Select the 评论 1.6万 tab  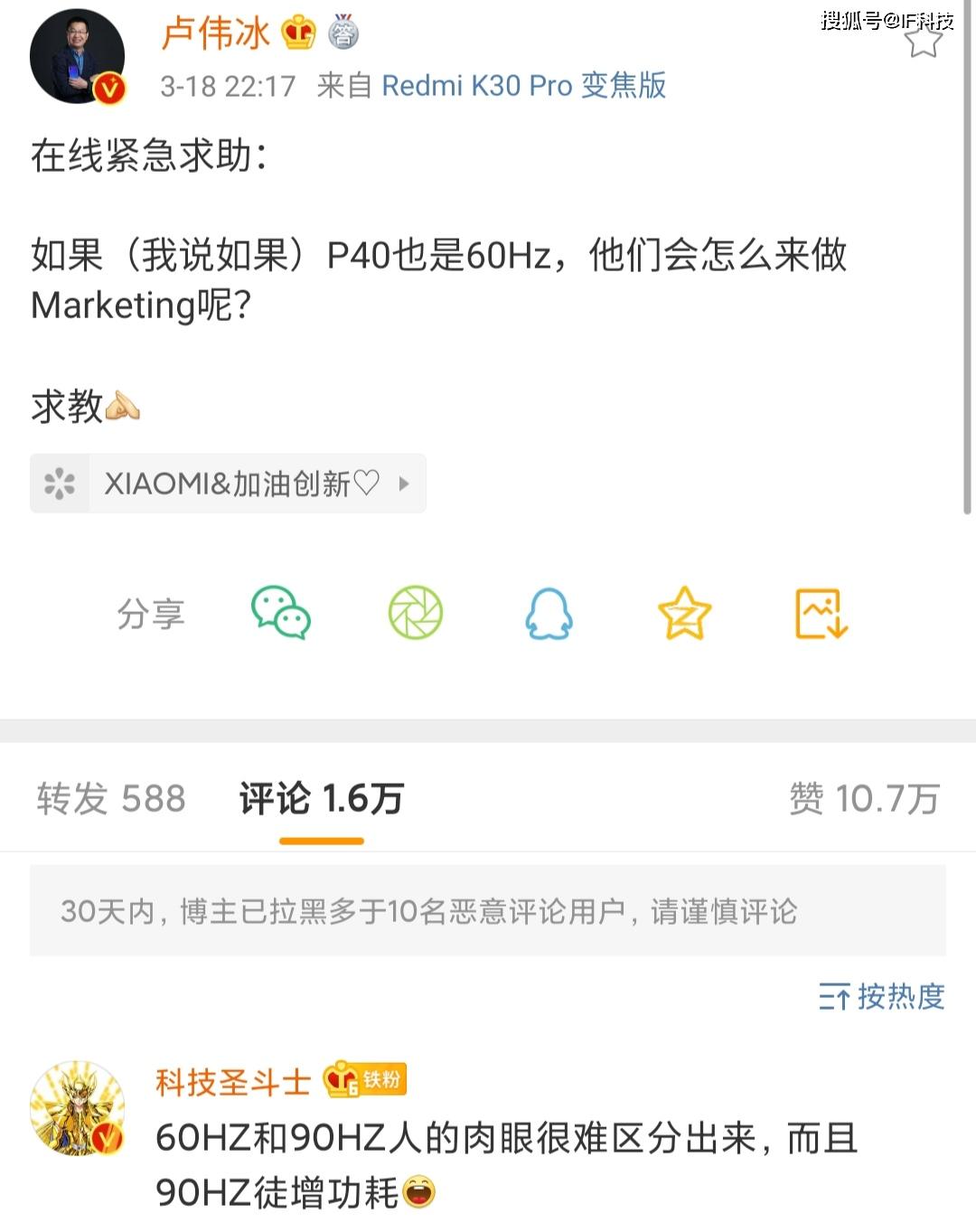tap(321, 799)
